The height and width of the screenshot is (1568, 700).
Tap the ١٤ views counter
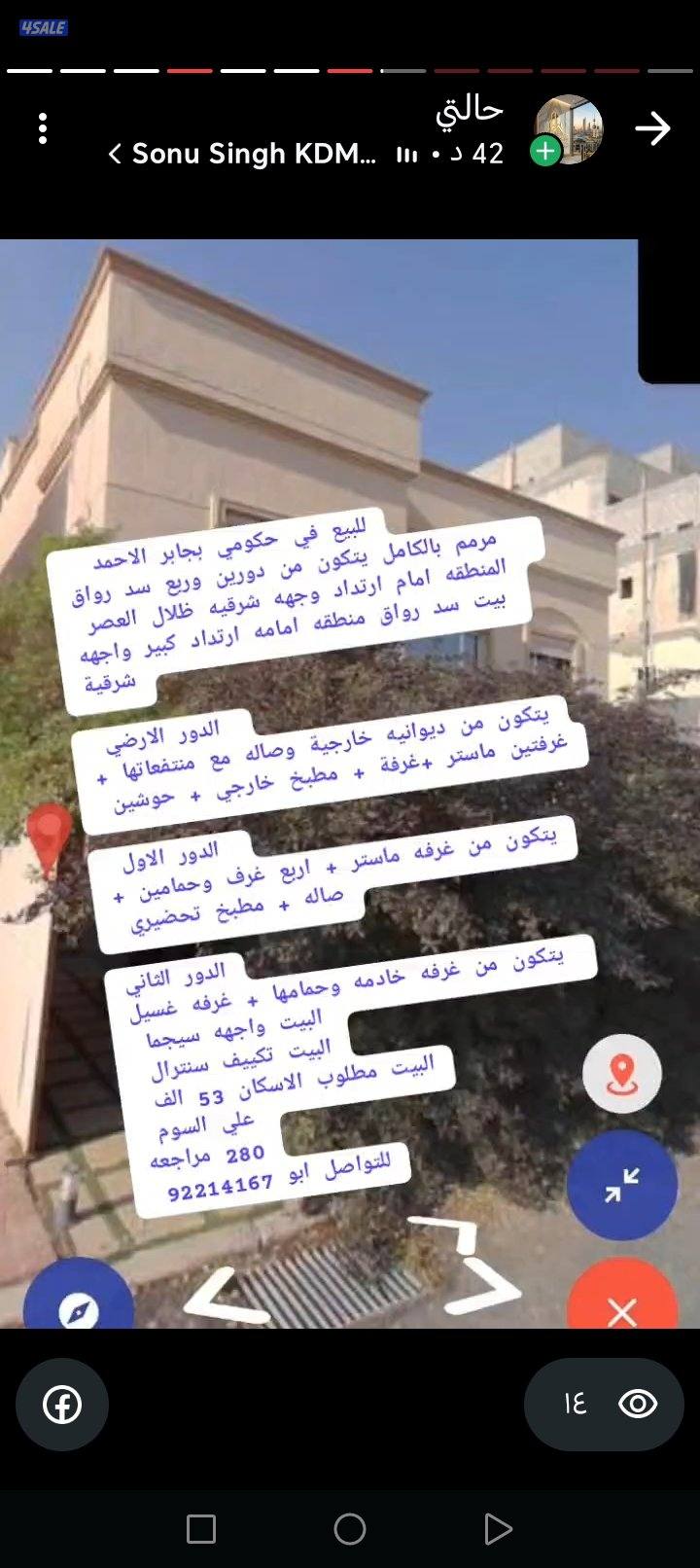(x=577, y=1404)
